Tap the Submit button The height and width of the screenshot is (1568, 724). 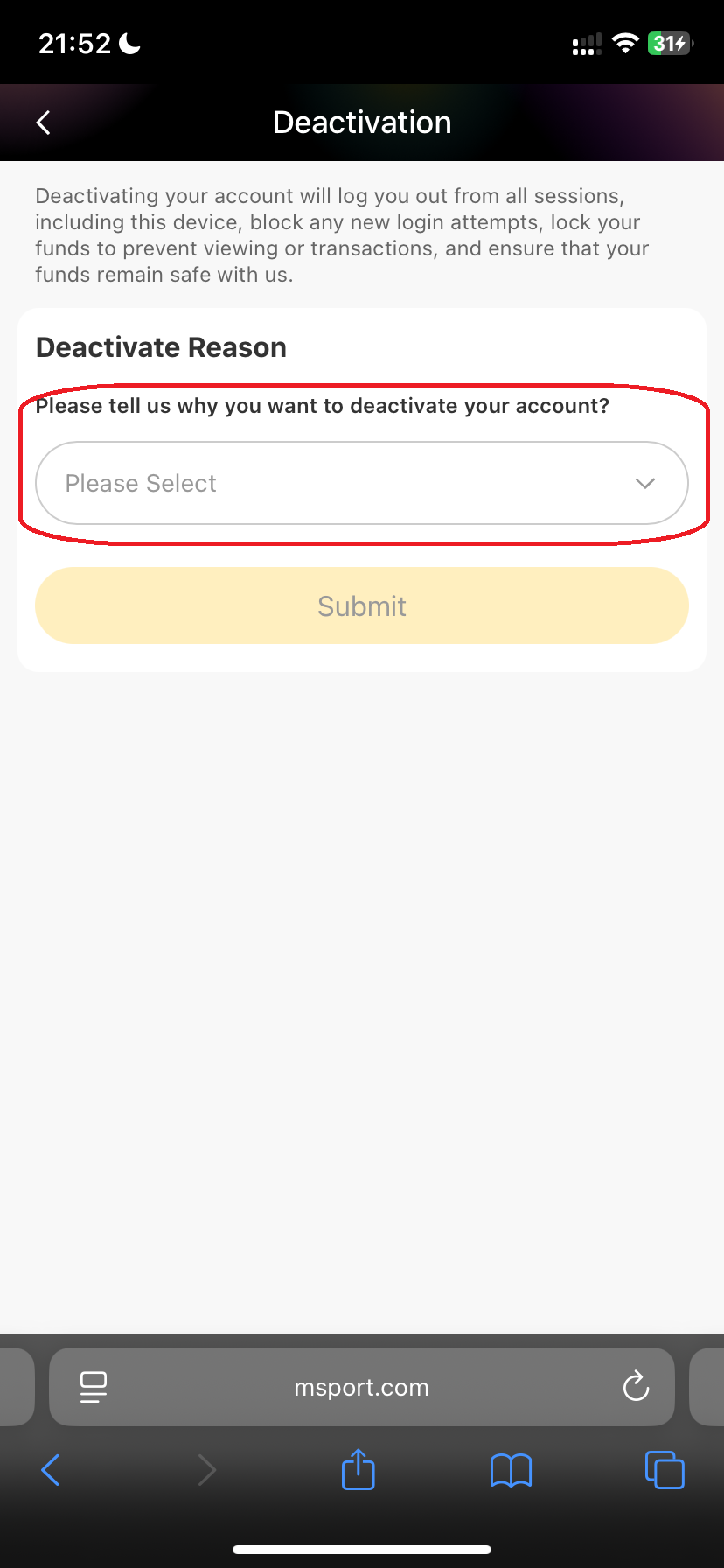[361, 605]
